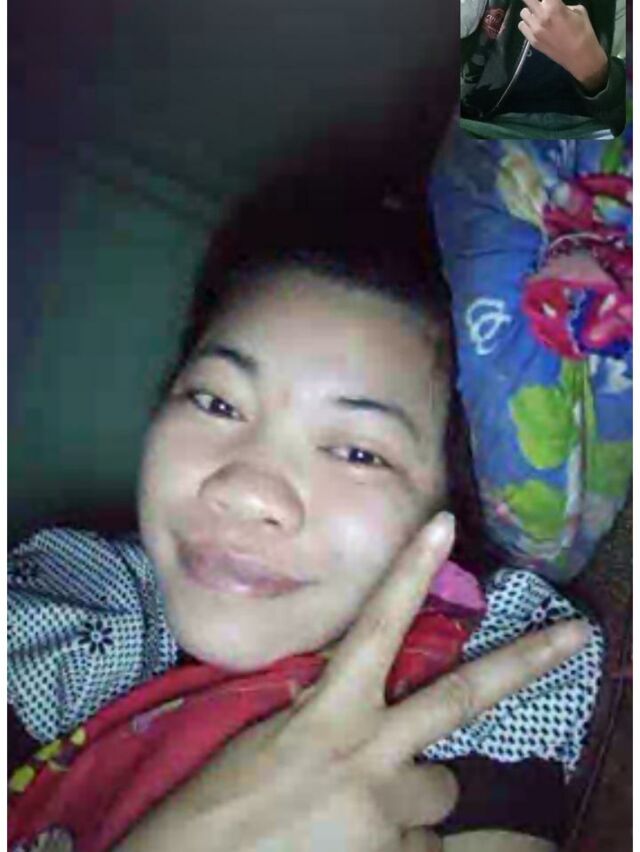Swap to the small self-view video thumbnail
The height and width of the screenshot is (852, 640).
tap(543, 68)
